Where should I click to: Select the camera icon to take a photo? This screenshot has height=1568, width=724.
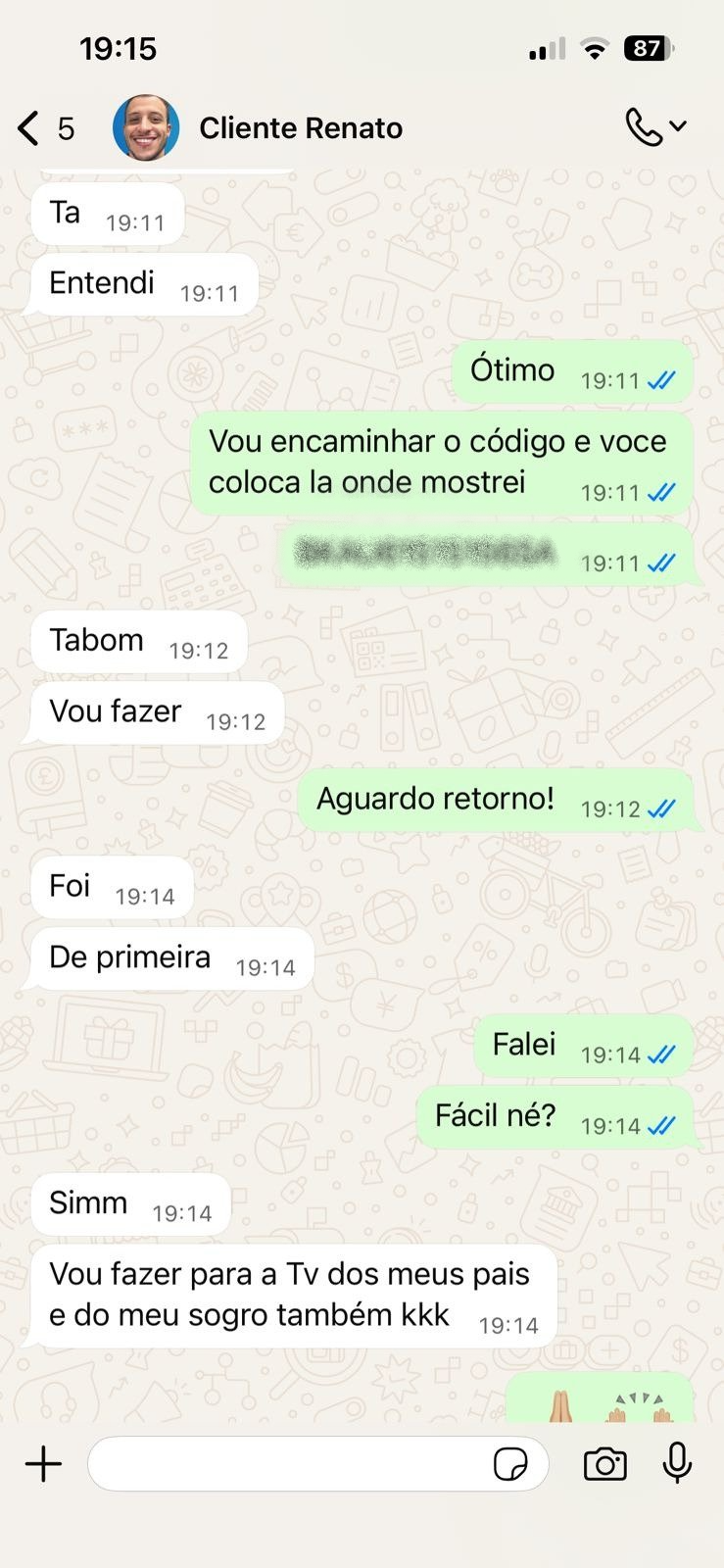[x=604, y=1464]
